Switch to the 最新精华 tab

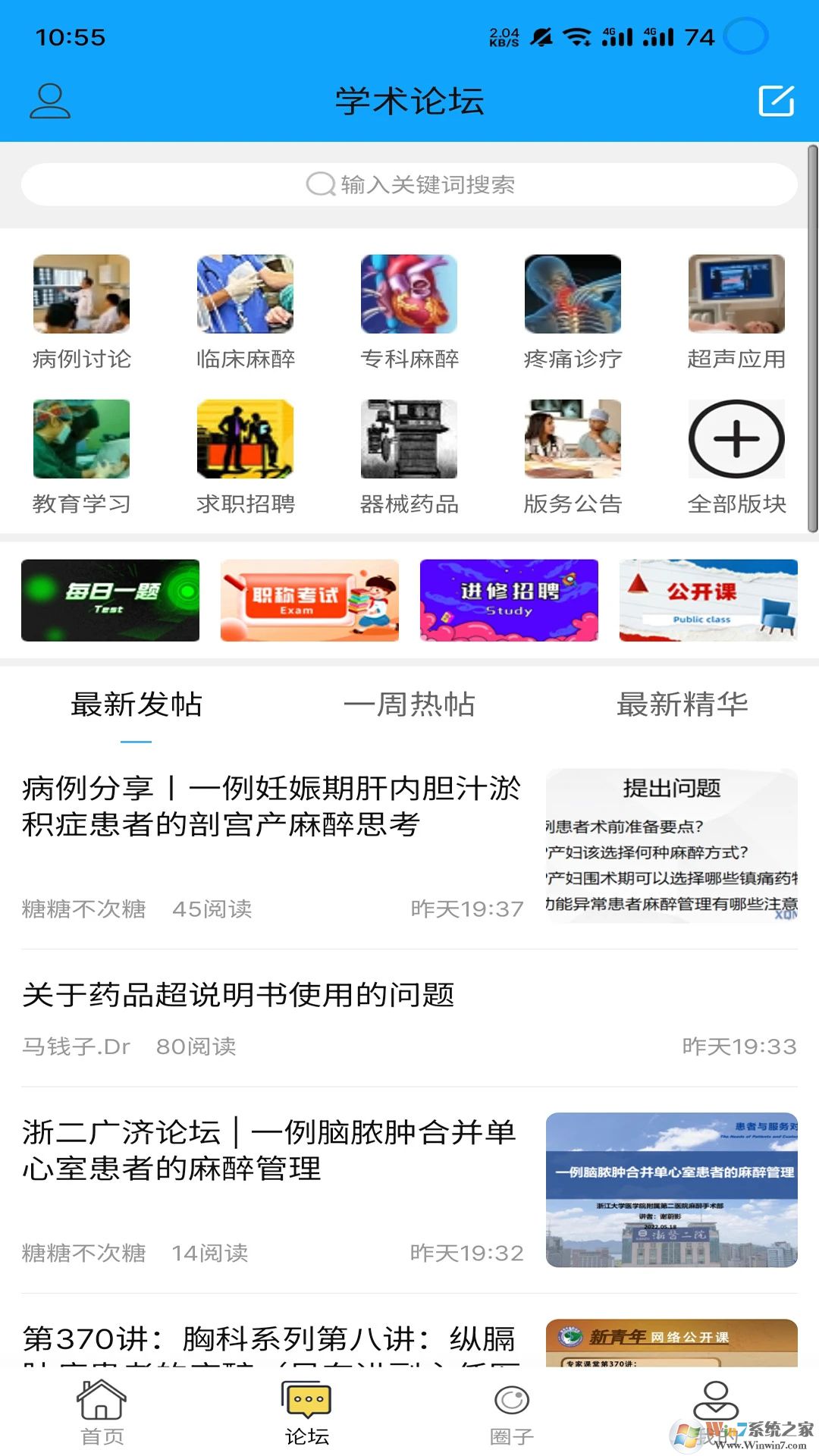click(x=682, y=705)
